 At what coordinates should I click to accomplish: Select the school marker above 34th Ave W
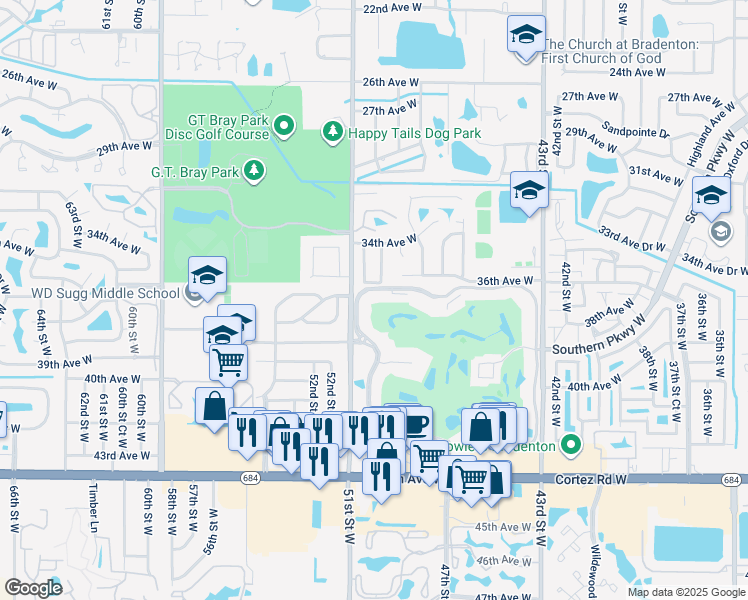529,192
